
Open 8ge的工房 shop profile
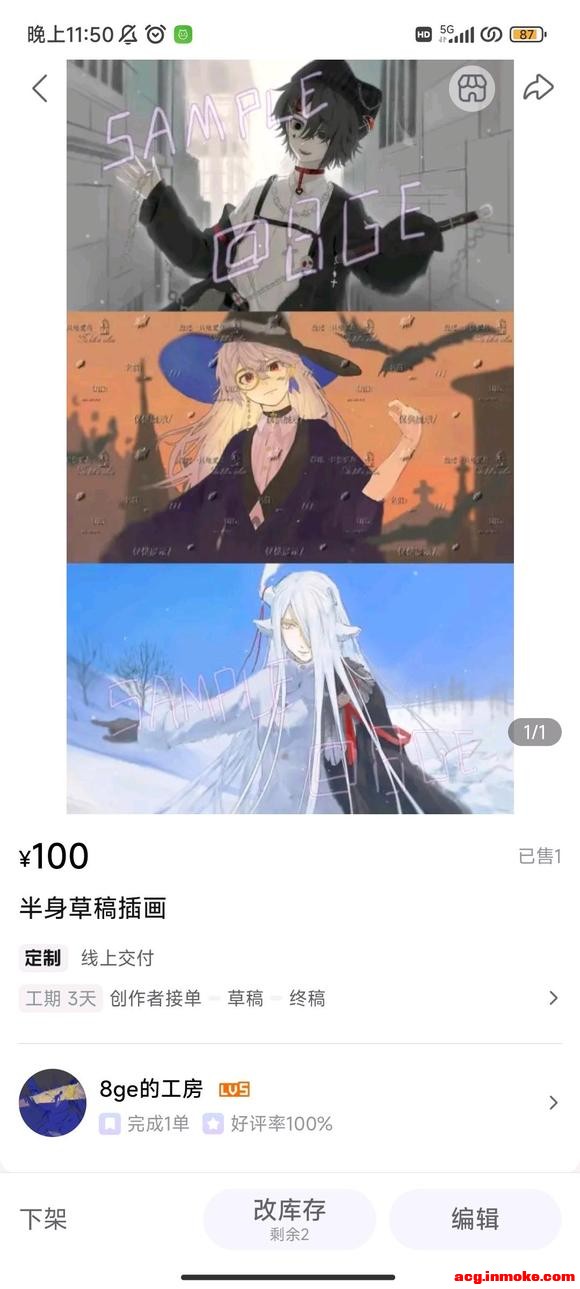(290, 1102)
